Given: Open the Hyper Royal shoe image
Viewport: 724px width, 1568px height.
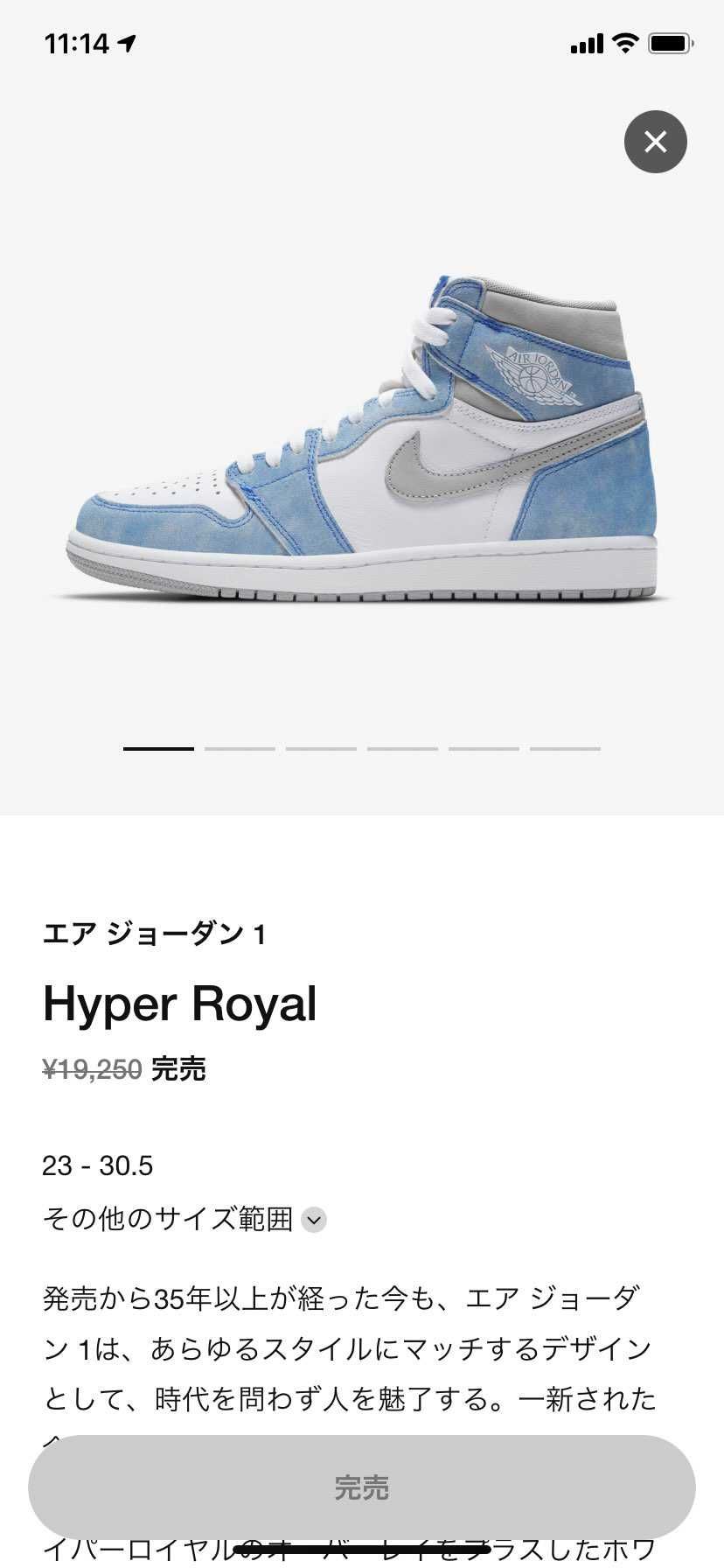Looking at the screenshot, I should point(362,437).
